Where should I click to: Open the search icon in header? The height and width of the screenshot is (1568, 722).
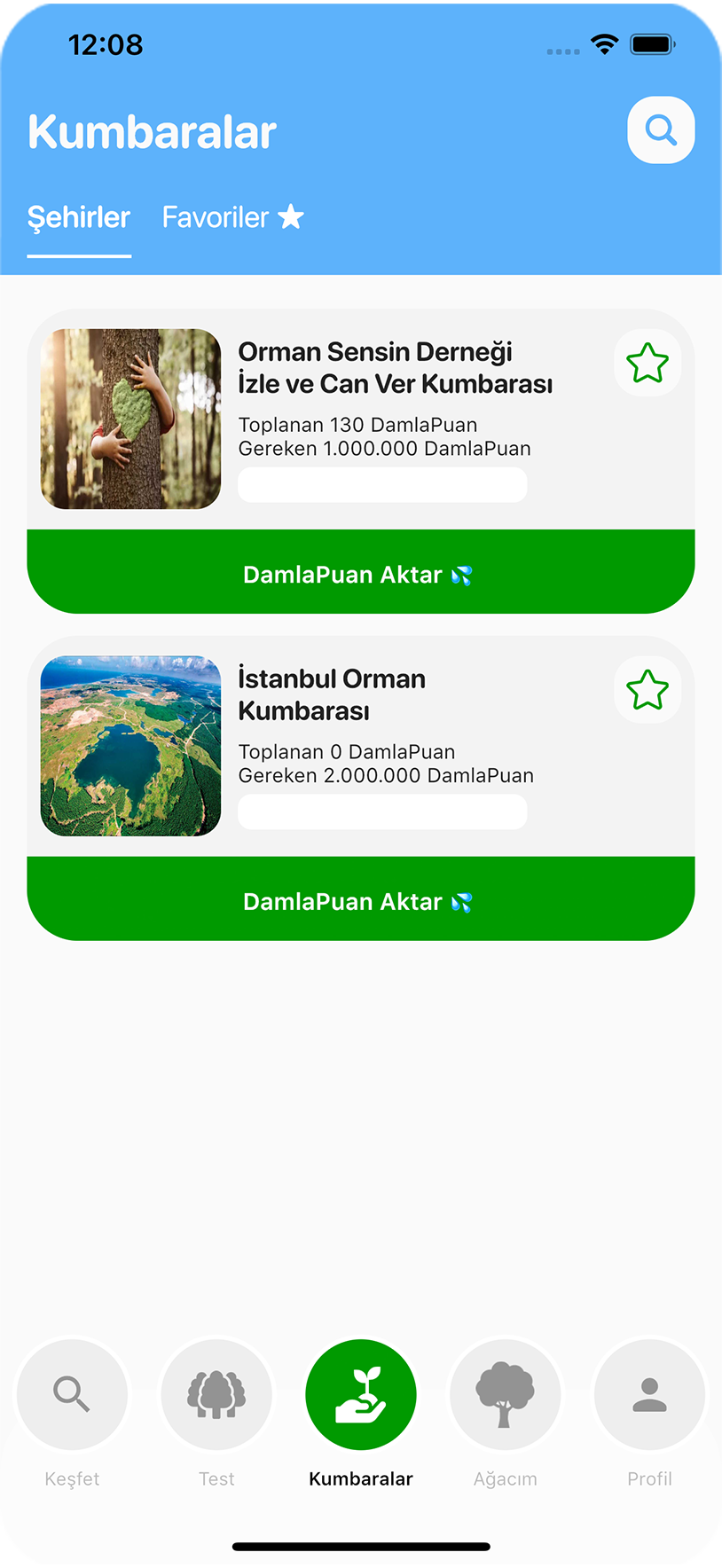(x=661, y=130)
